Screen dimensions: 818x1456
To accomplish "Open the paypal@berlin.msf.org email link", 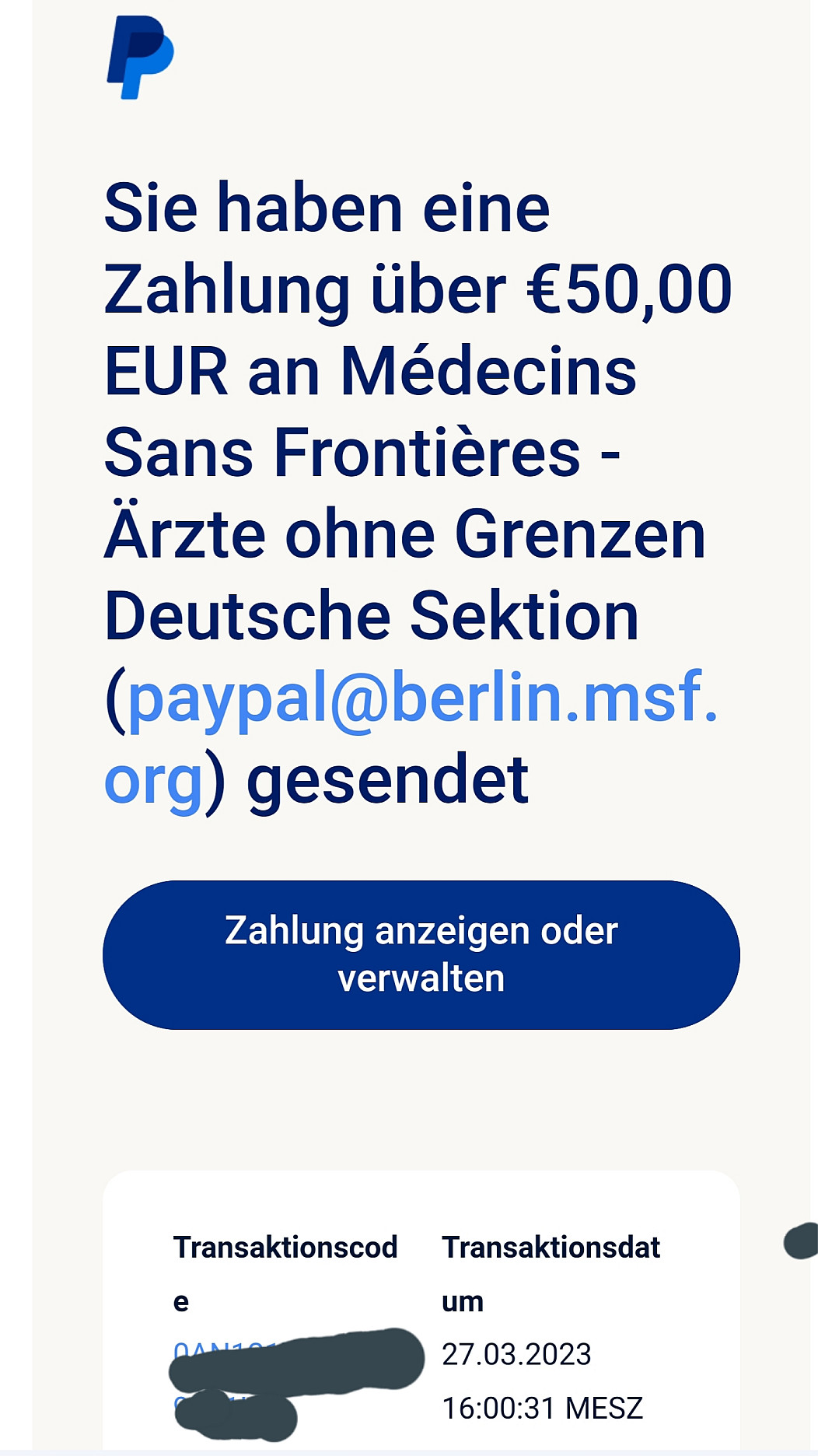I will click(421, 698).
